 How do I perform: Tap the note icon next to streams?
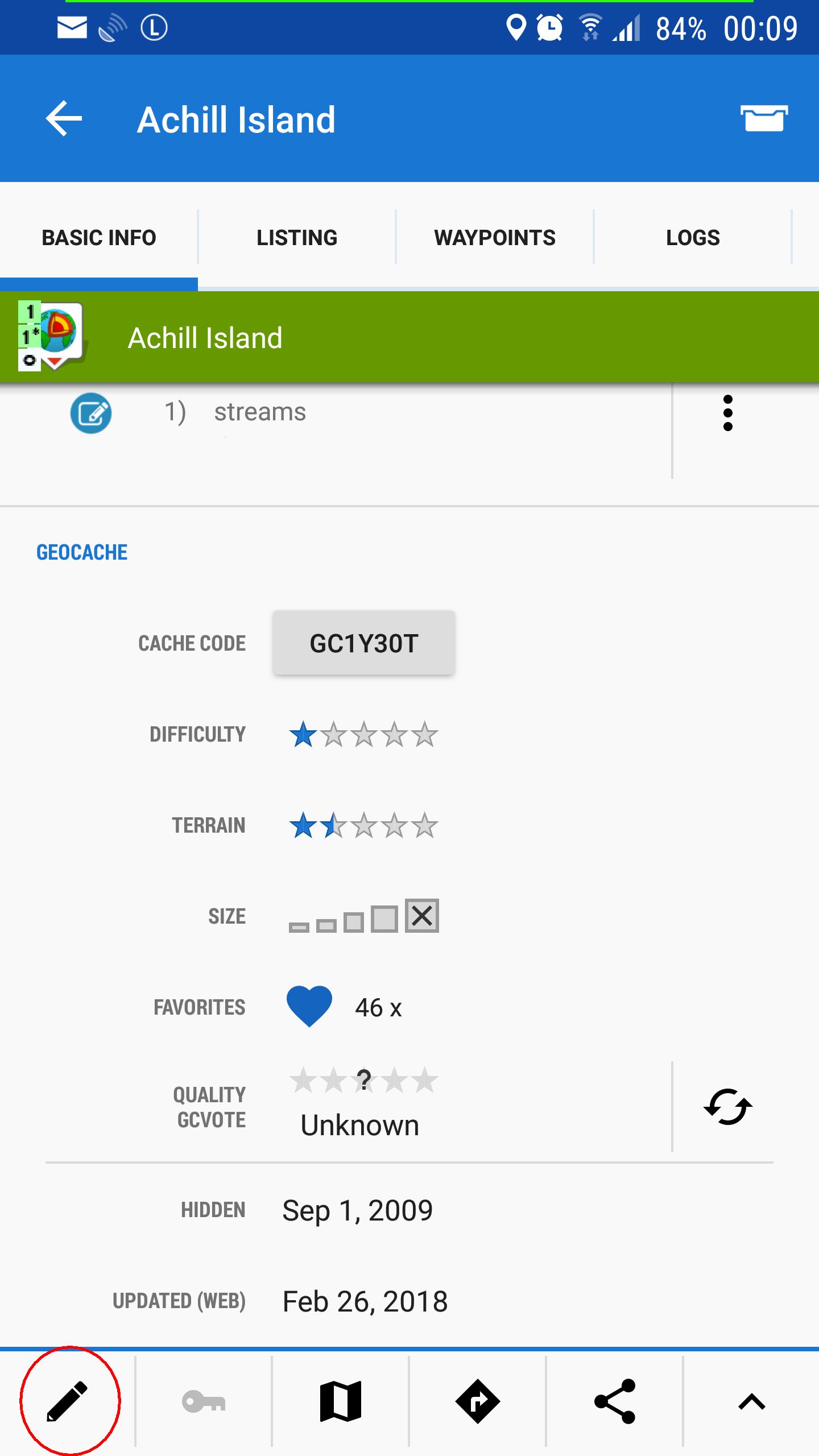91,413
